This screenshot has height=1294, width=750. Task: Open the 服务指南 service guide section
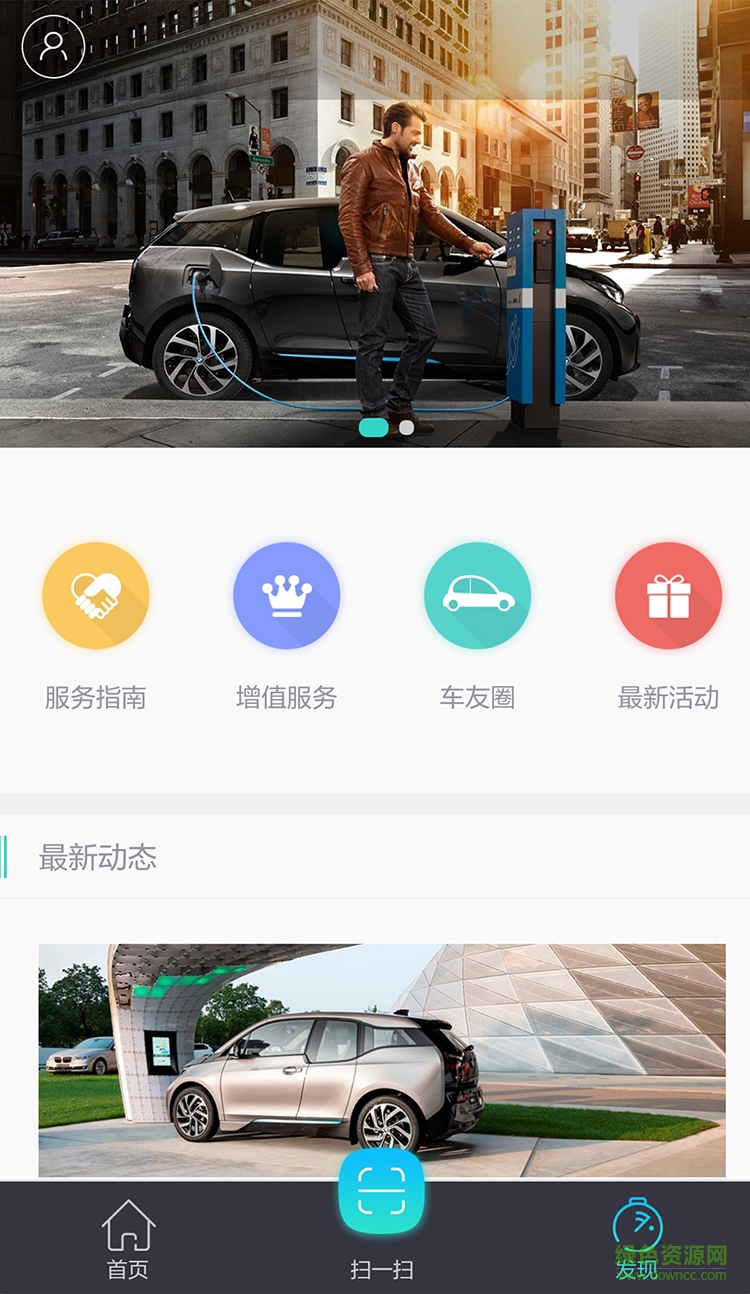95,698
